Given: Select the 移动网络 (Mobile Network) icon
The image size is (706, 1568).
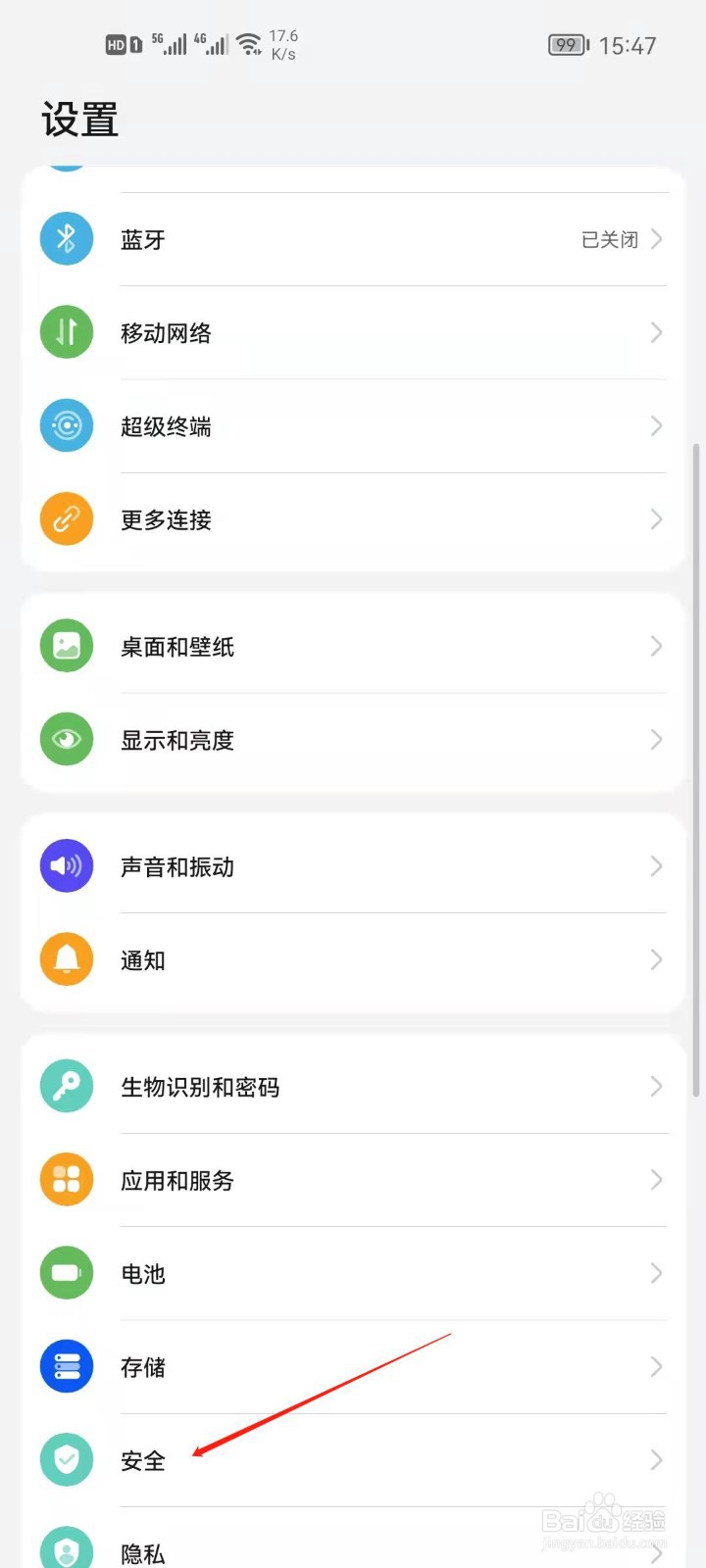Looking at the screenshot, I should 66,332.
